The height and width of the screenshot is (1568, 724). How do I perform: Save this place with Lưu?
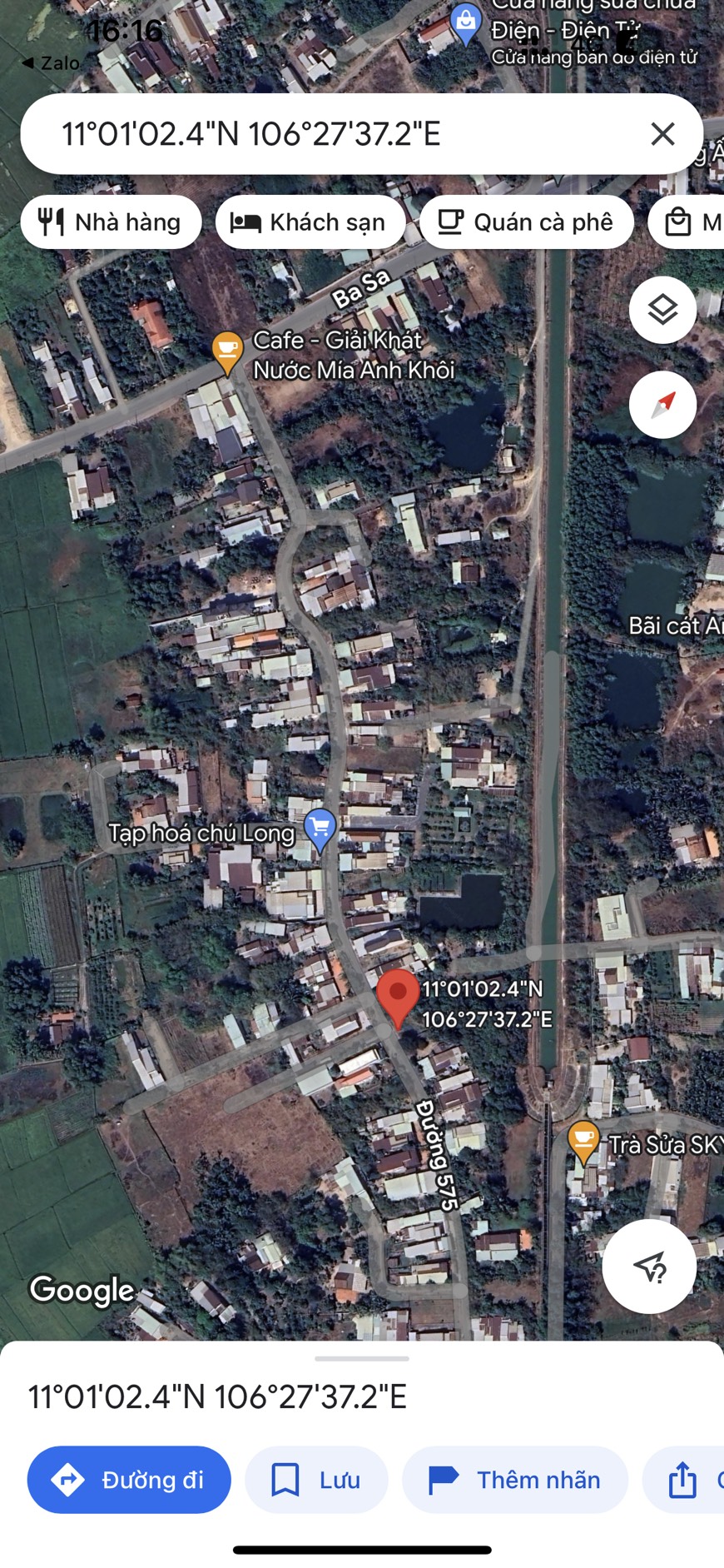coord(316,1480)
